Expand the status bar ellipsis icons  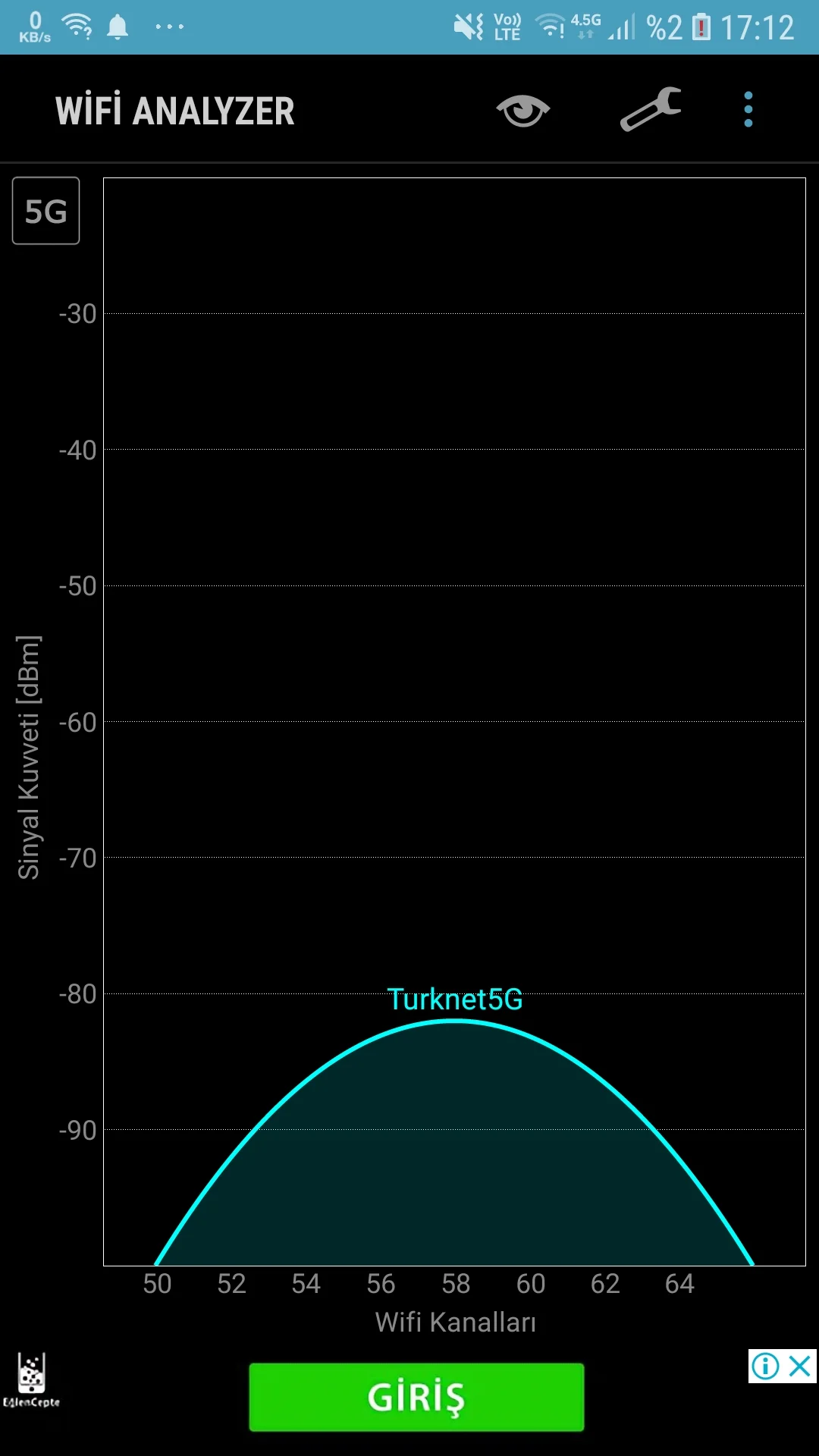tap(168, 27)
